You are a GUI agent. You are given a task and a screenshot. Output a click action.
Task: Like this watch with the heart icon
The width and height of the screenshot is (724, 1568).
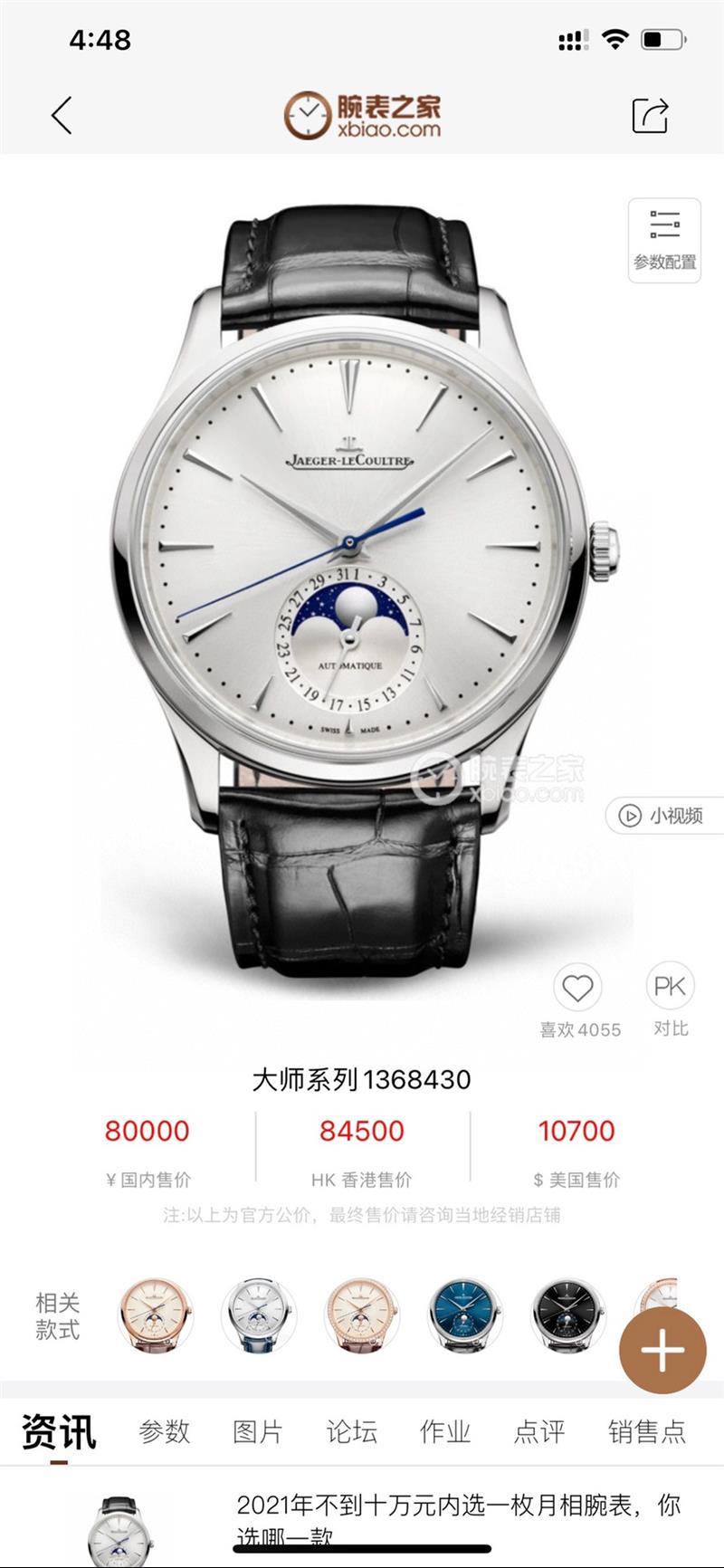pyautogui.click(x=577, y=989)
